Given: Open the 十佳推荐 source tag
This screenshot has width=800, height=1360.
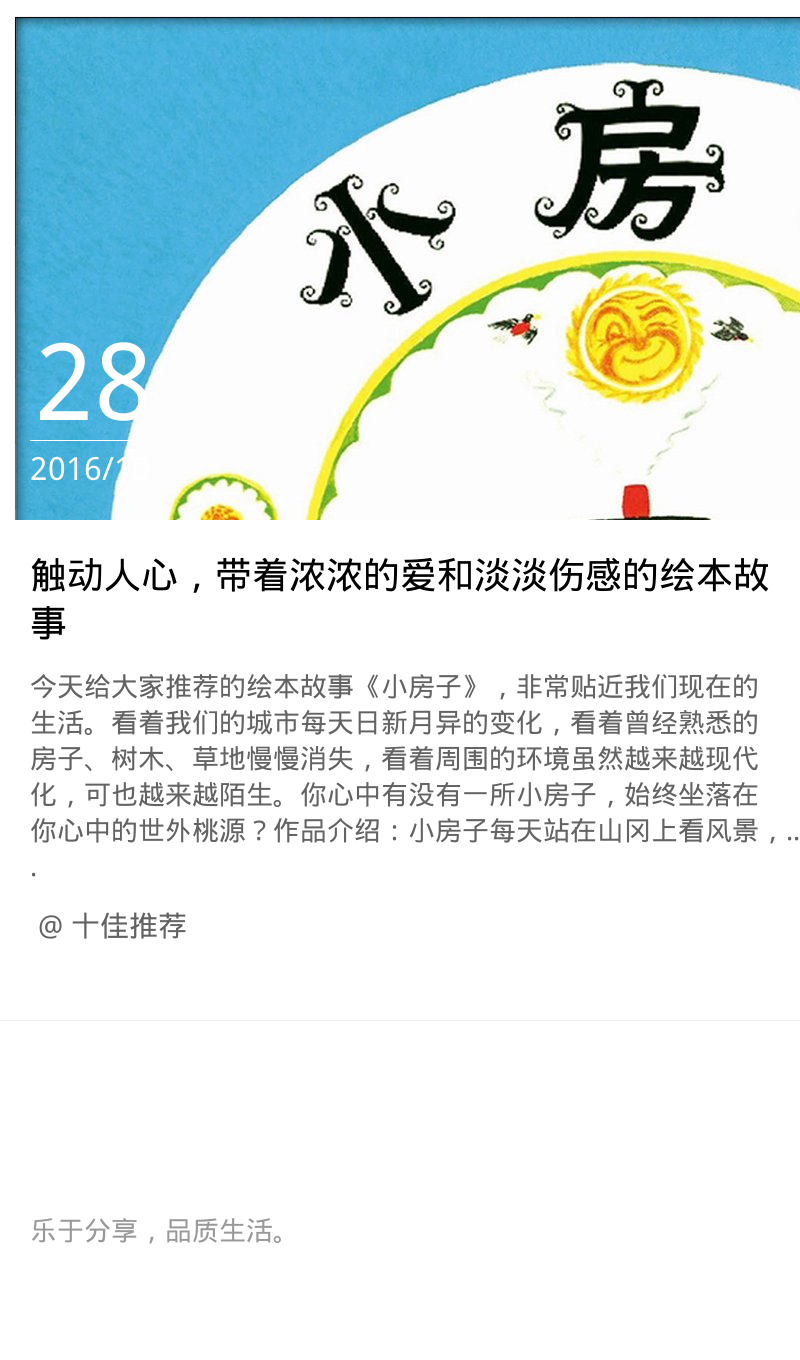Looking at the screenshot, I should pos(112,926).
